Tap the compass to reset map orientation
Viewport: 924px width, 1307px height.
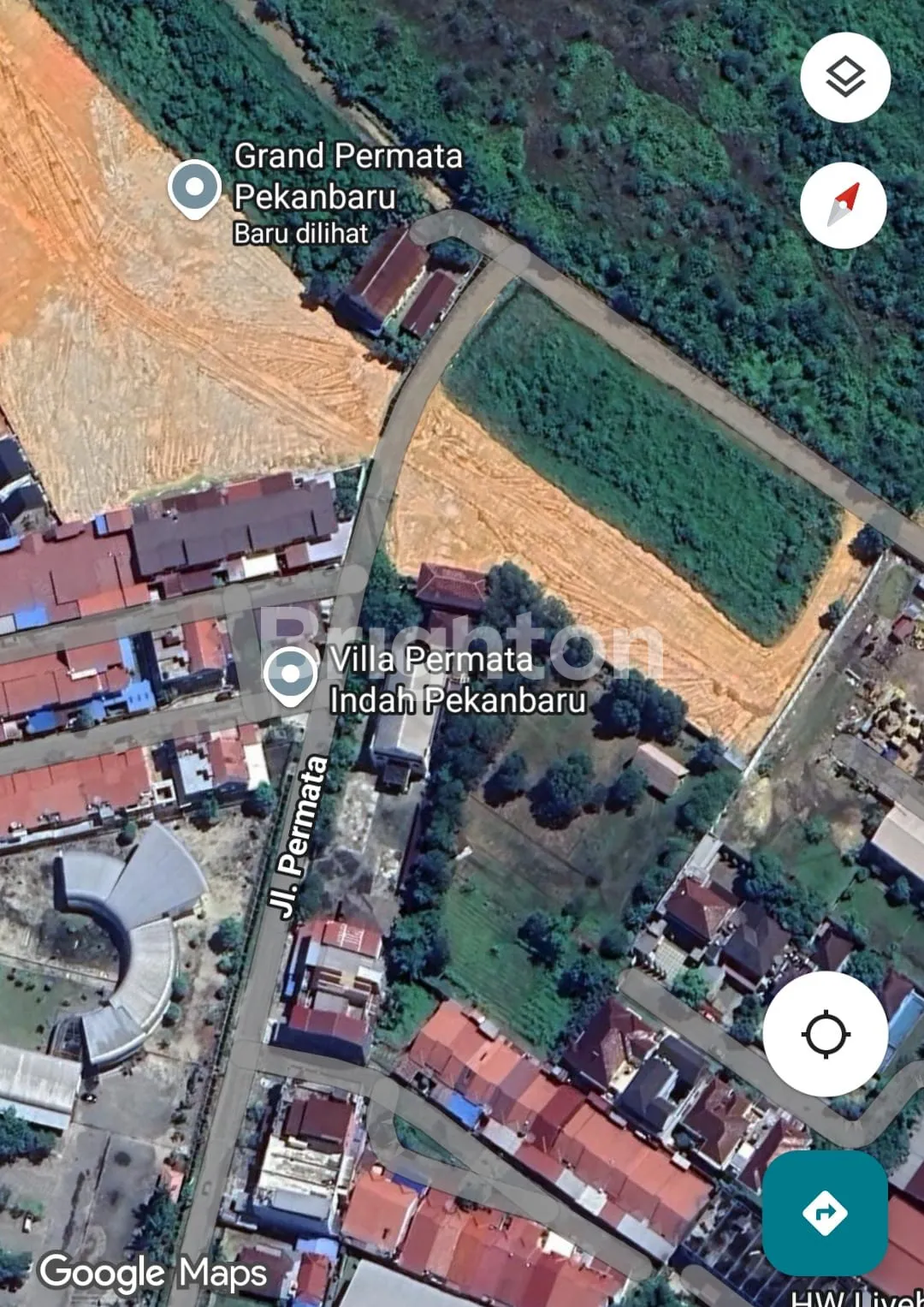coord(844,205)
